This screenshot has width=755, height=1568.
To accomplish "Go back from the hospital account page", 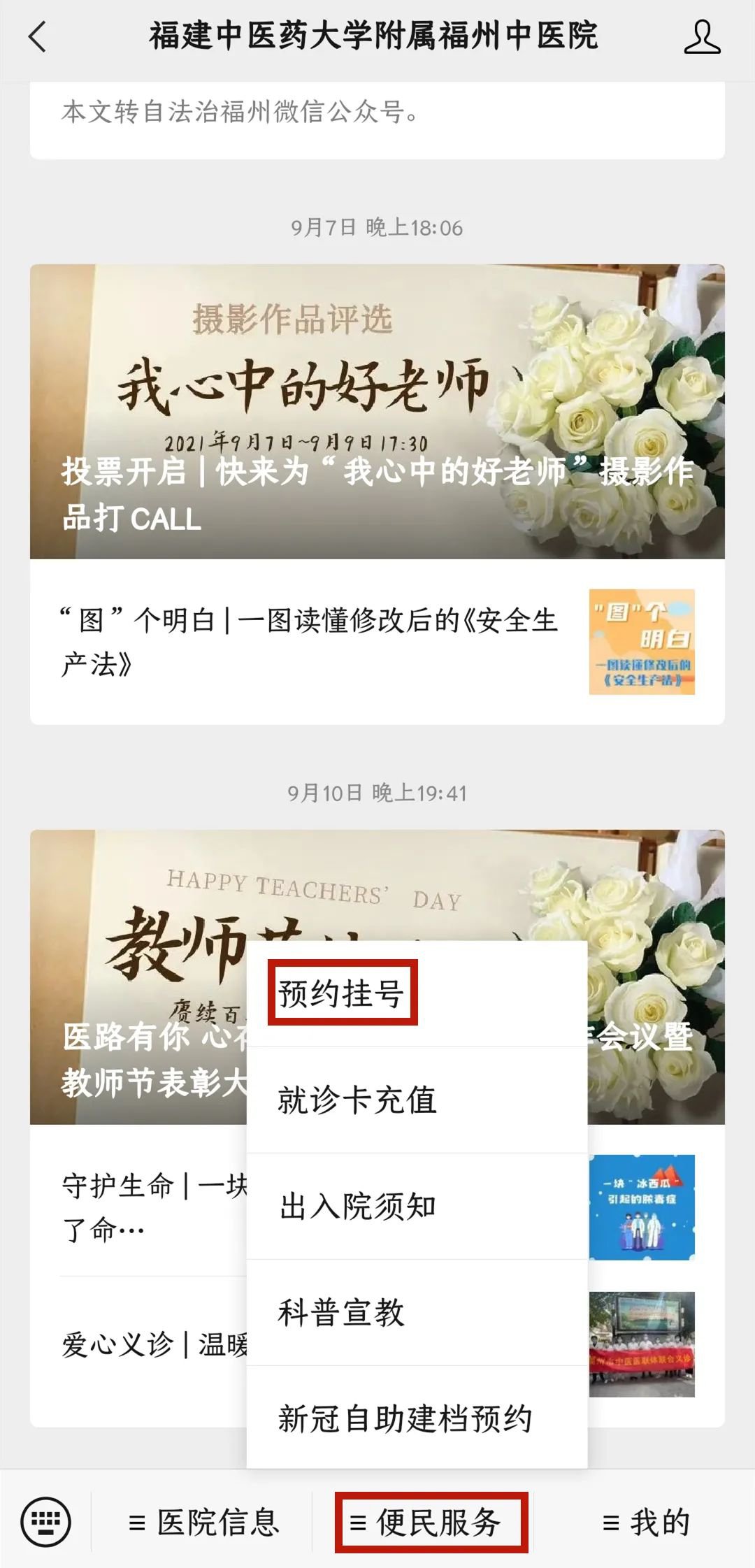I will click(38, 36).
